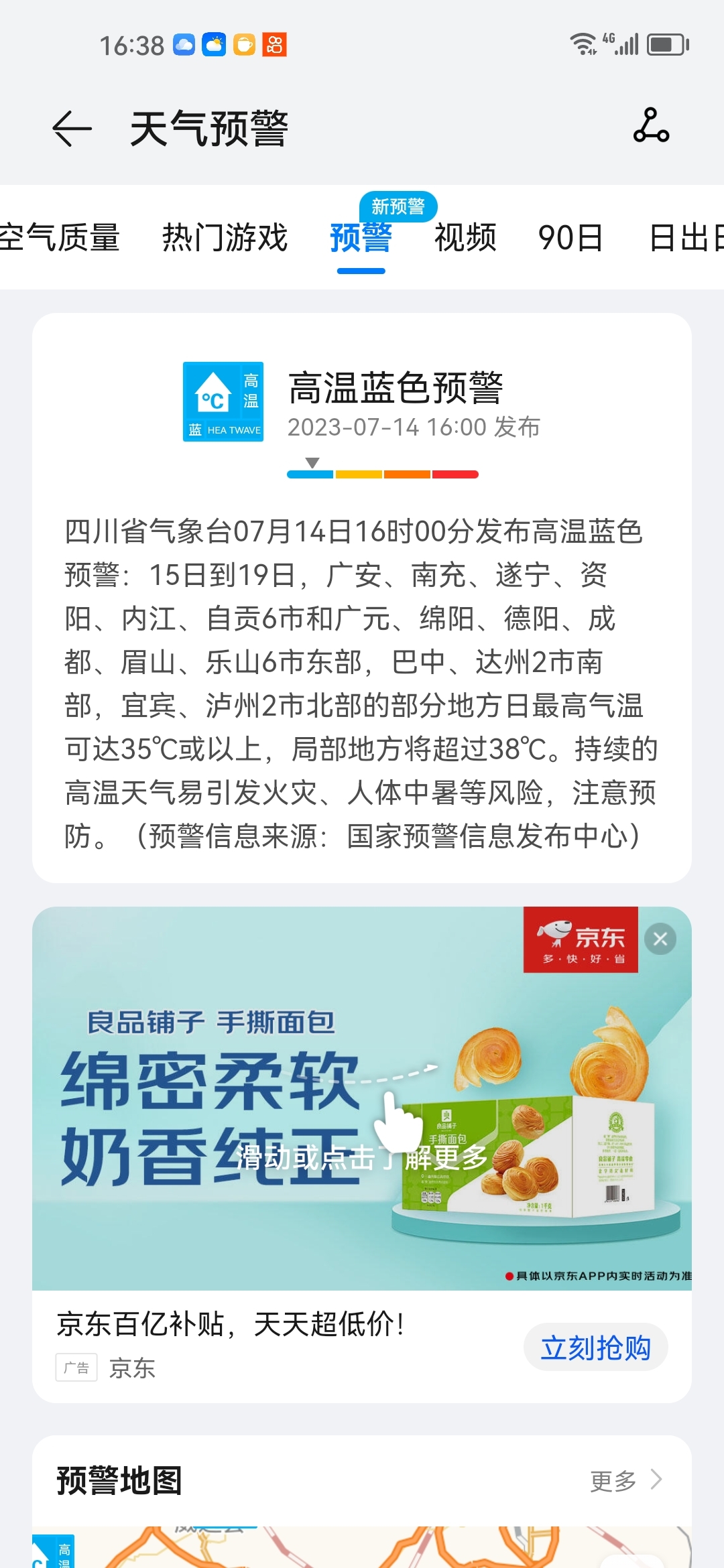Switch to the 视频 tab
Viewport: 724px width, 1568px height.
[465, 238]
